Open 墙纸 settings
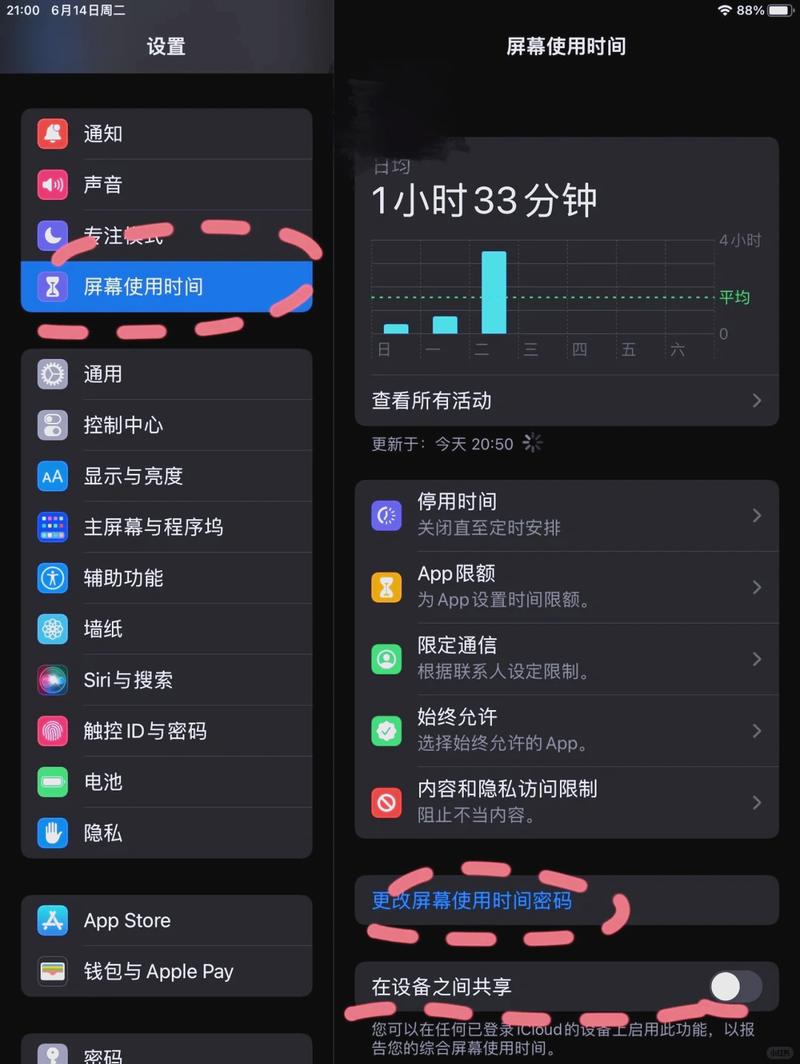The height and width of the screenshot is (1064, 800). click(x=166, y=629)
